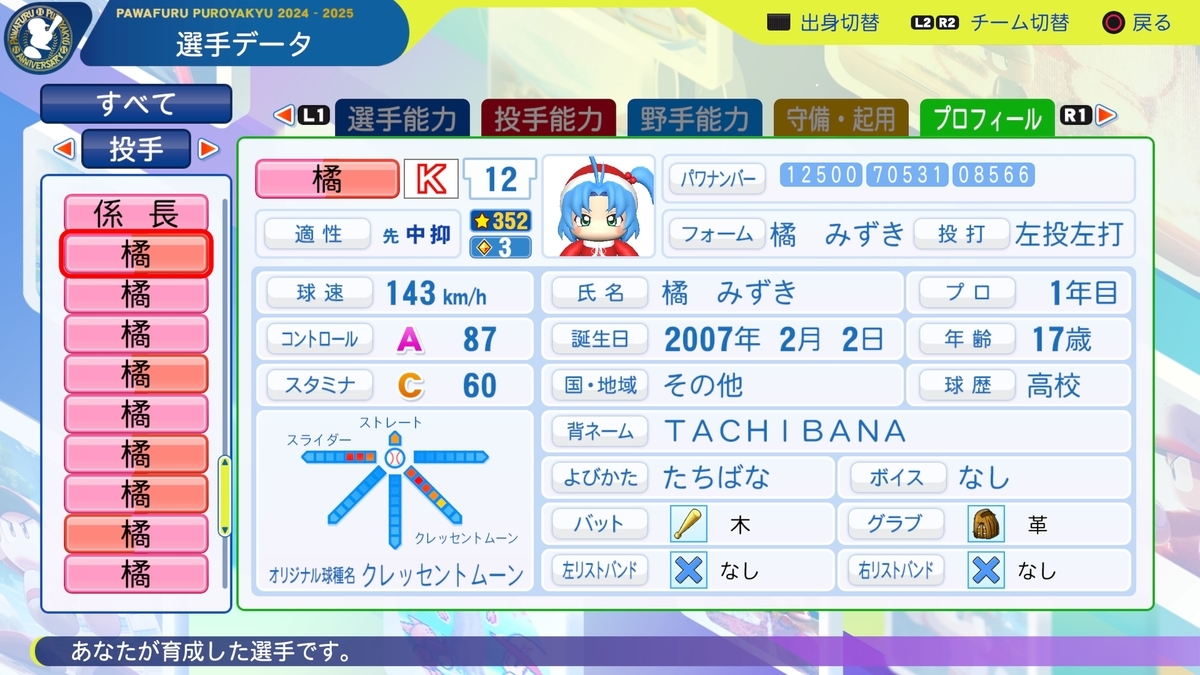1200x675 pixels.
Task: Select the highlighted 橘 player row
Action: click(136, 254)
